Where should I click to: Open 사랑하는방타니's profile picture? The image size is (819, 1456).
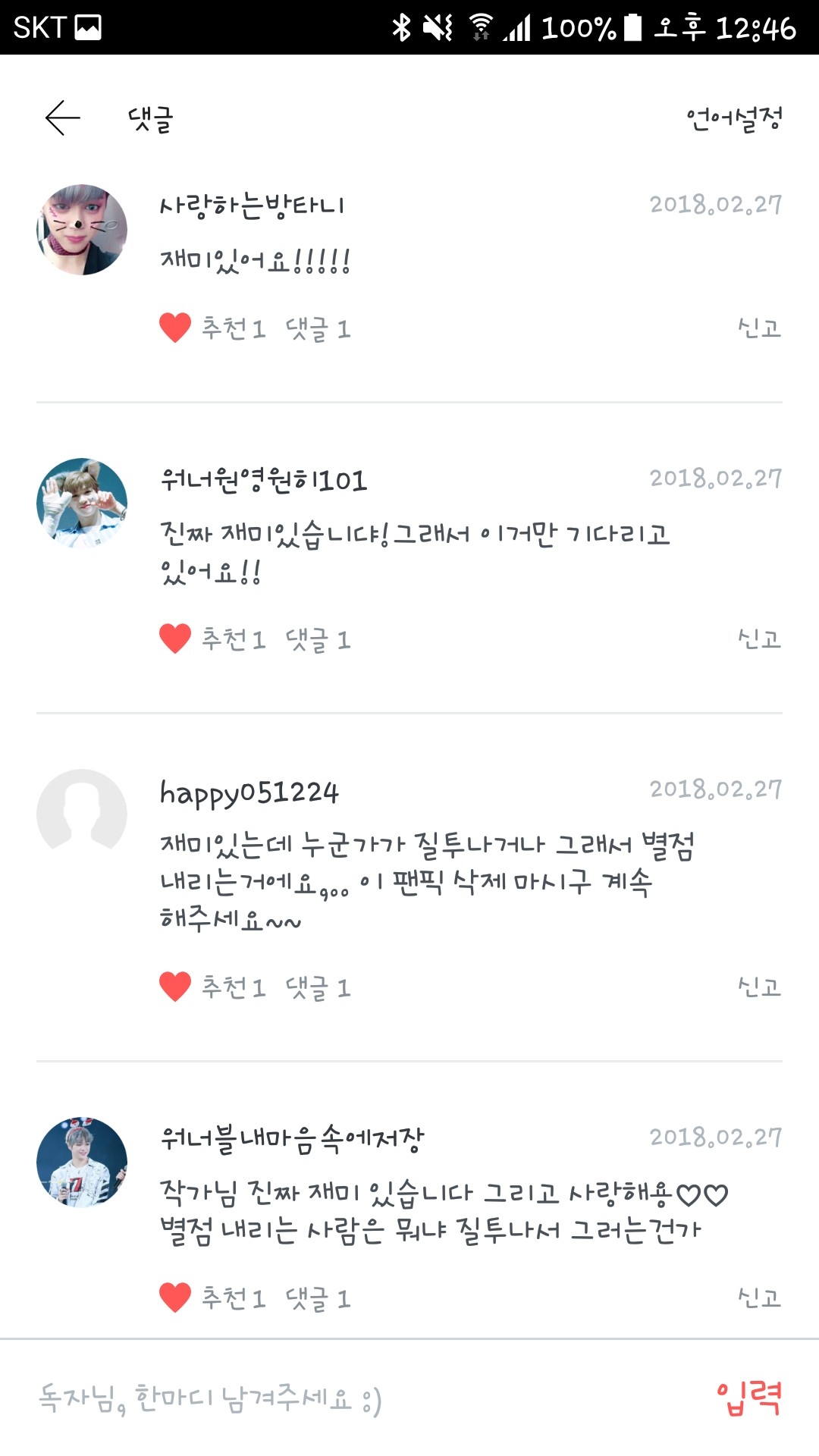click(82, 230)
